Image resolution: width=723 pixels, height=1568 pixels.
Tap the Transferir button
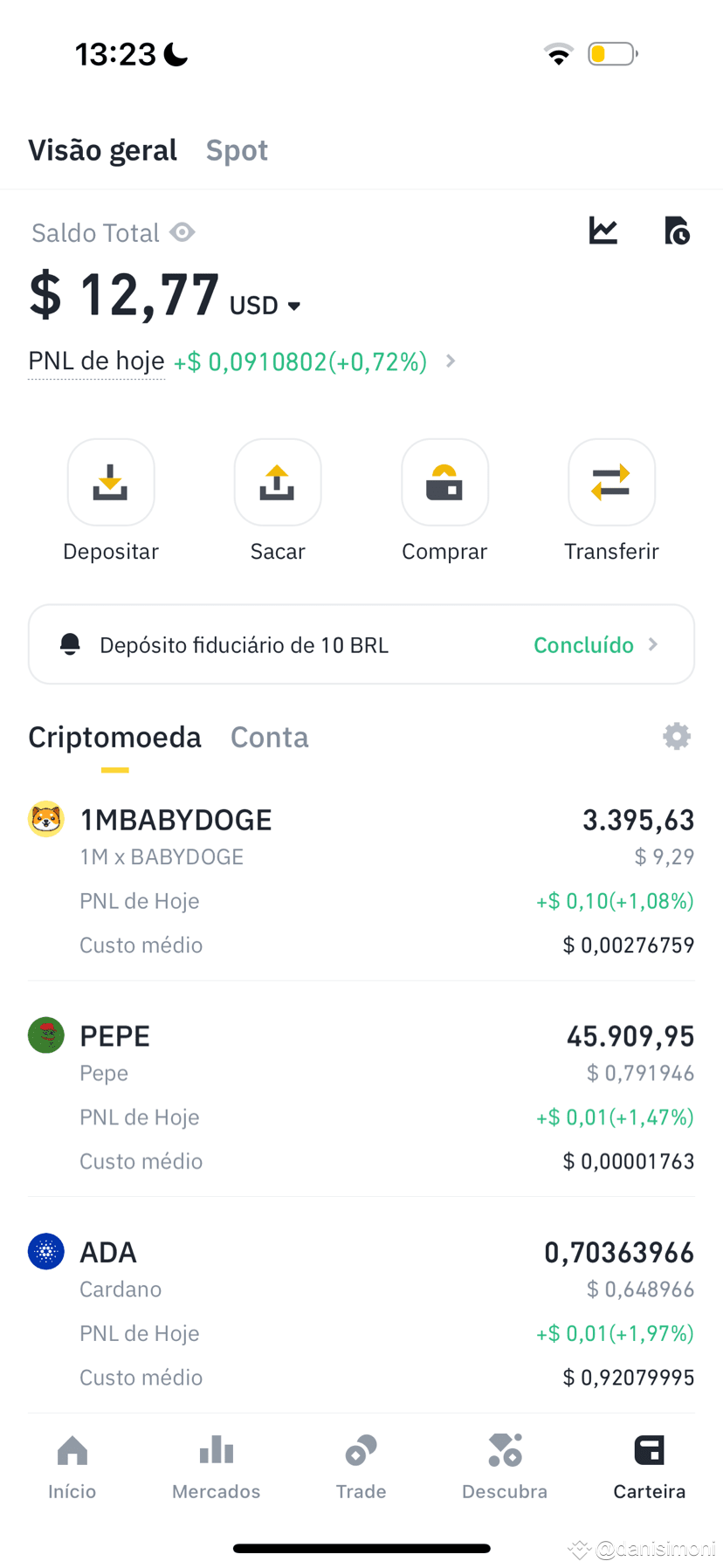[611, 501]
